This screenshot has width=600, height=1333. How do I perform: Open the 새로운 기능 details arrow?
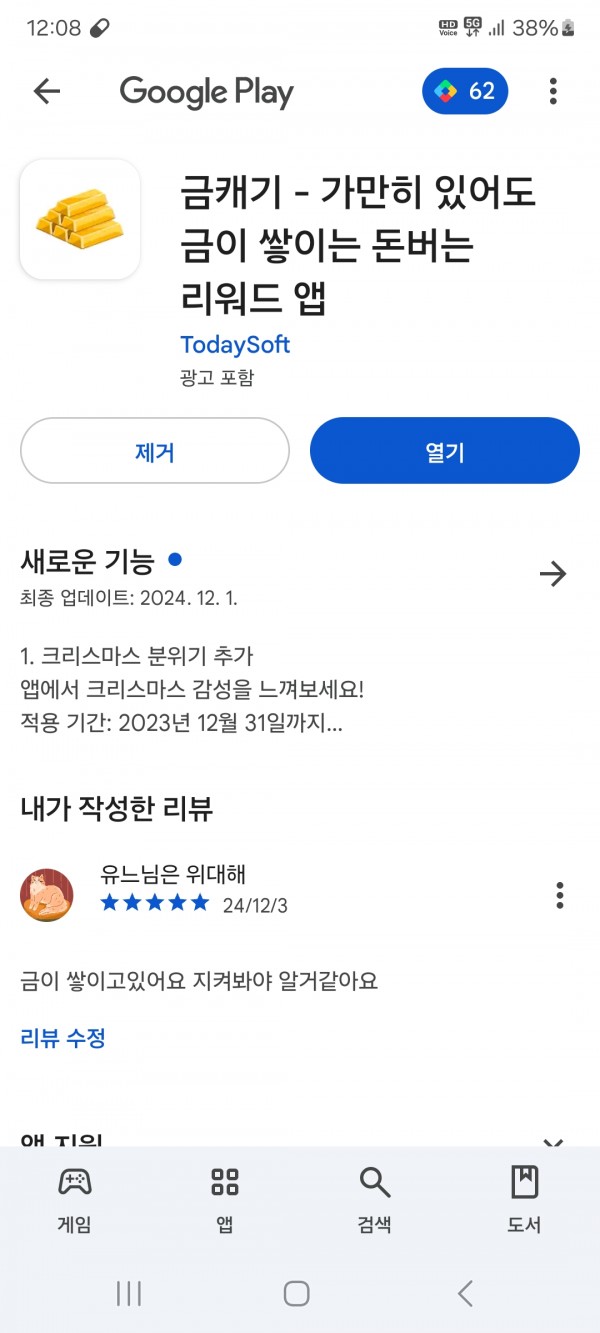553,574
